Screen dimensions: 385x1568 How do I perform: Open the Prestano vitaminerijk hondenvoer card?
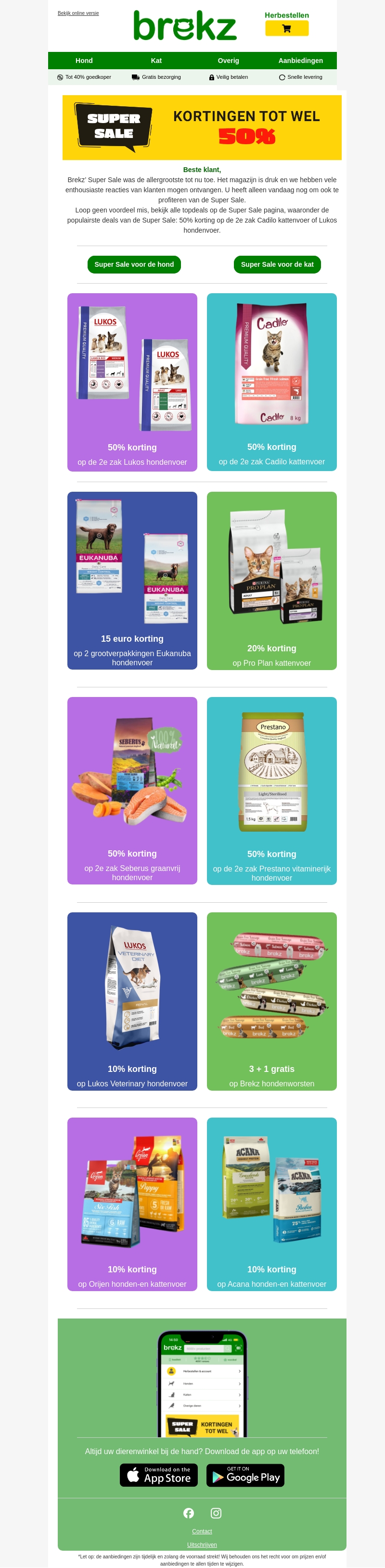pyautogui.click(x=272, y=790)
